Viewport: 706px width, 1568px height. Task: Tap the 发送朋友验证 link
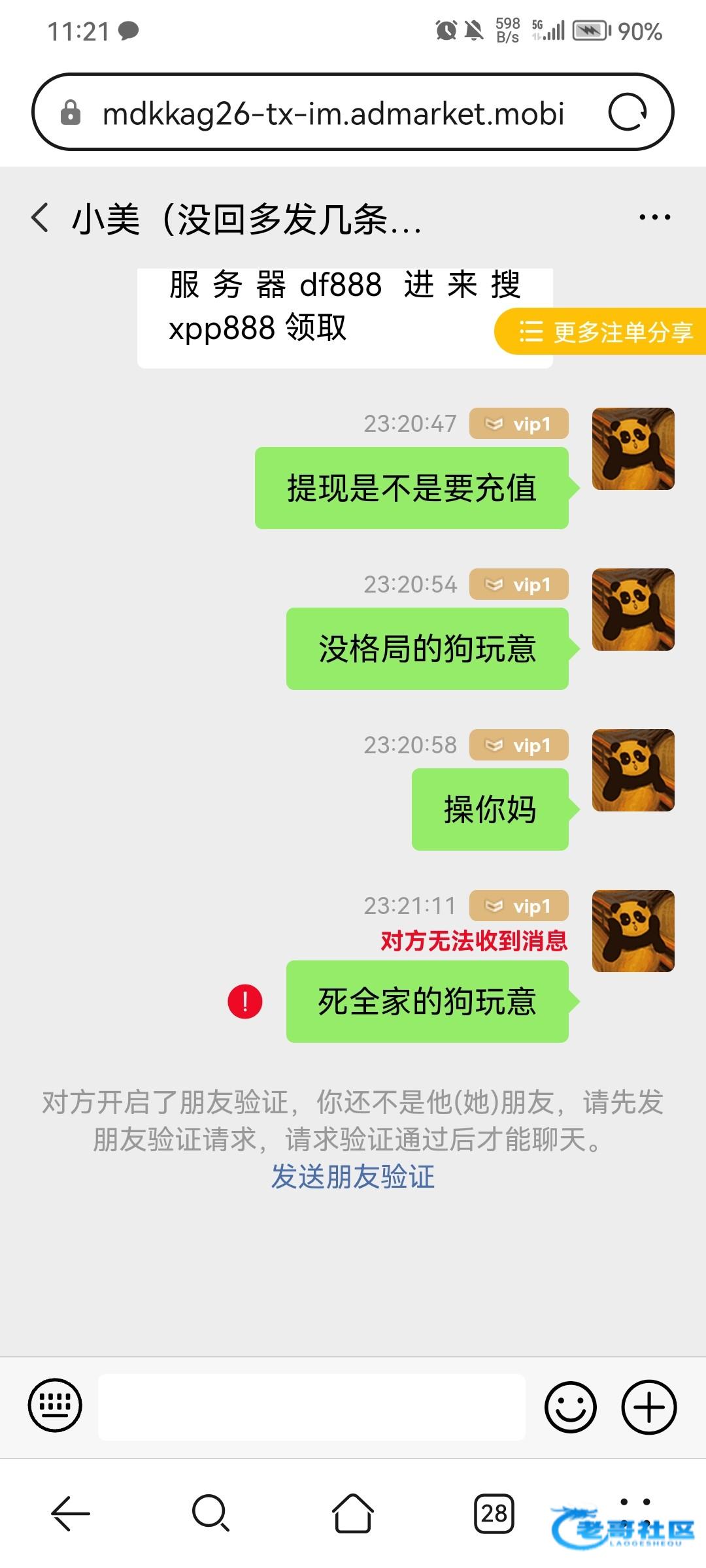tap(353, 1177)
